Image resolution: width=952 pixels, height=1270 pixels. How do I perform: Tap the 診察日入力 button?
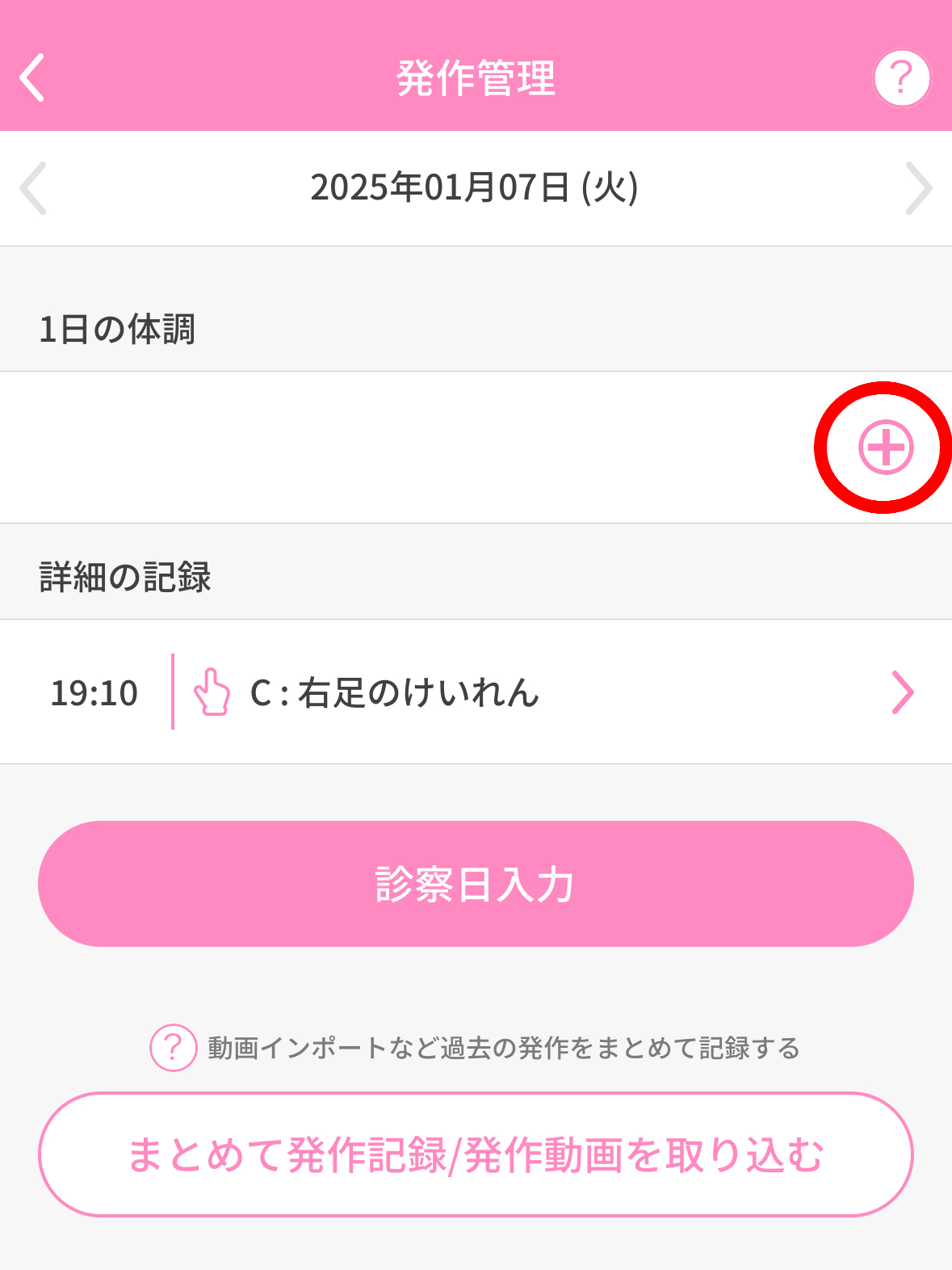476,884
